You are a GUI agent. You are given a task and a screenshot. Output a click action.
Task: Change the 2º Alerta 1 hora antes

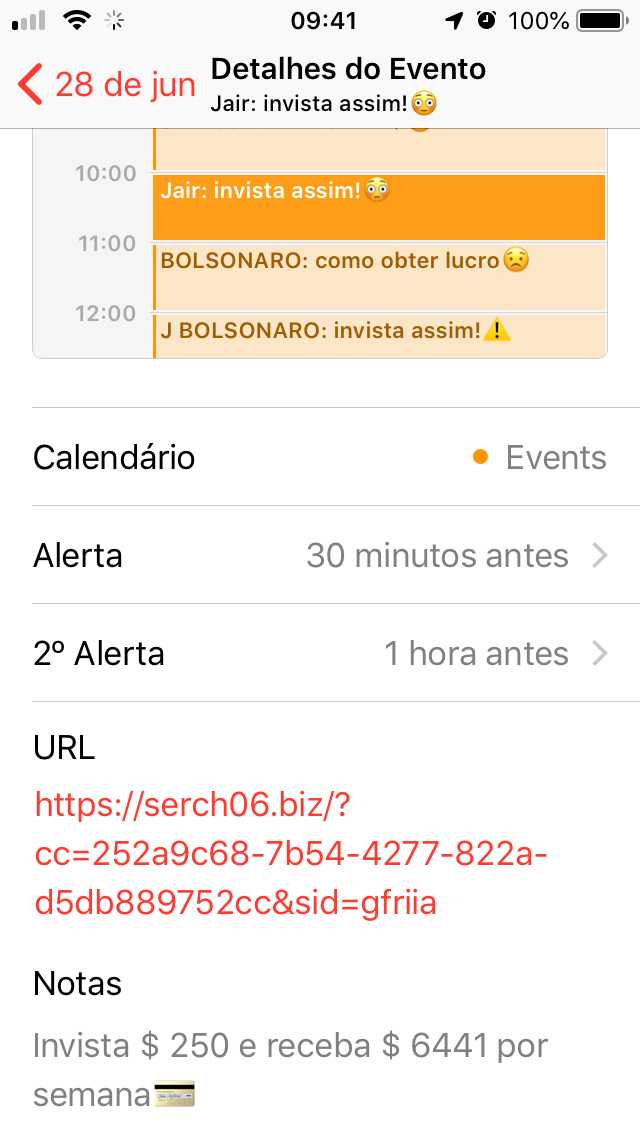pyautogui.click(x=320, y=653)
